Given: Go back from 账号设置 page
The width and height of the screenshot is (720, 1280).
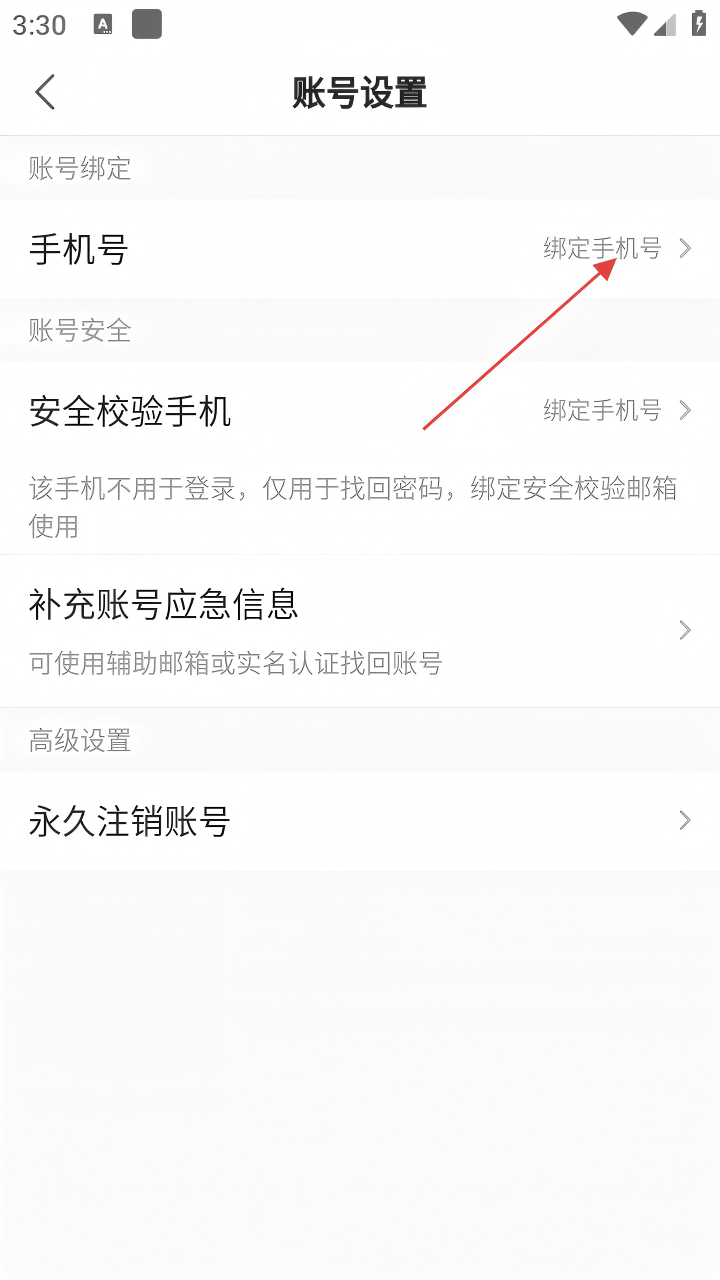Looking at the screenshot, I should [45, 92].
